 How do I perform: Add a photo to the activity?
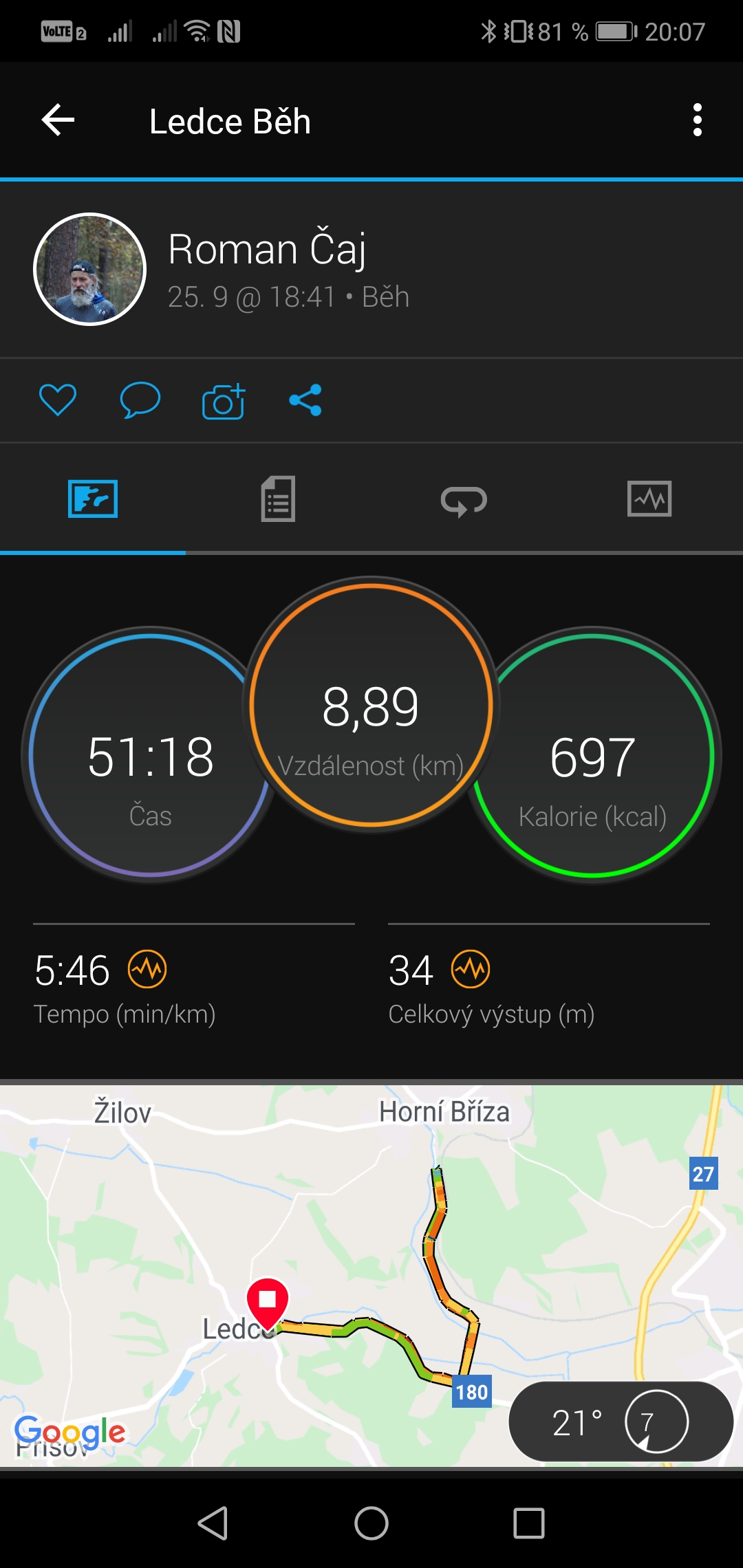tap(224, 400)
